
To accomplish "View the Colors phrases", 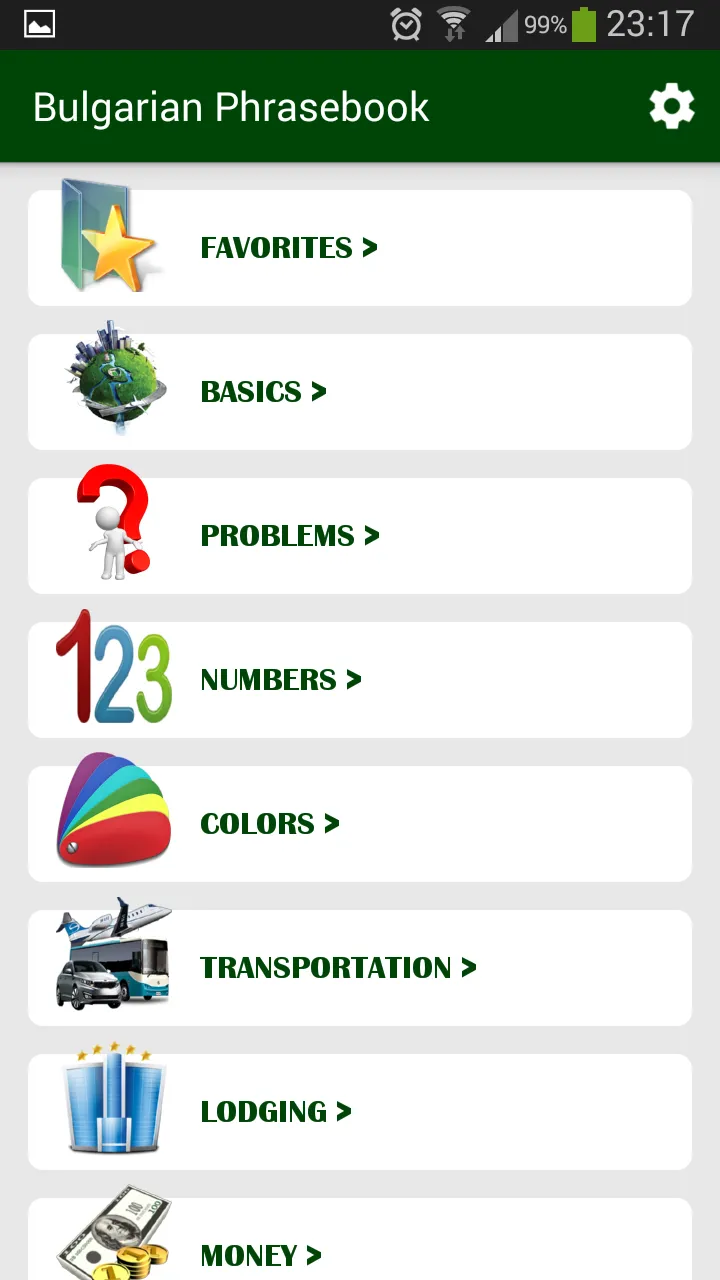I will pyautogui.click(x=360, y=824).
